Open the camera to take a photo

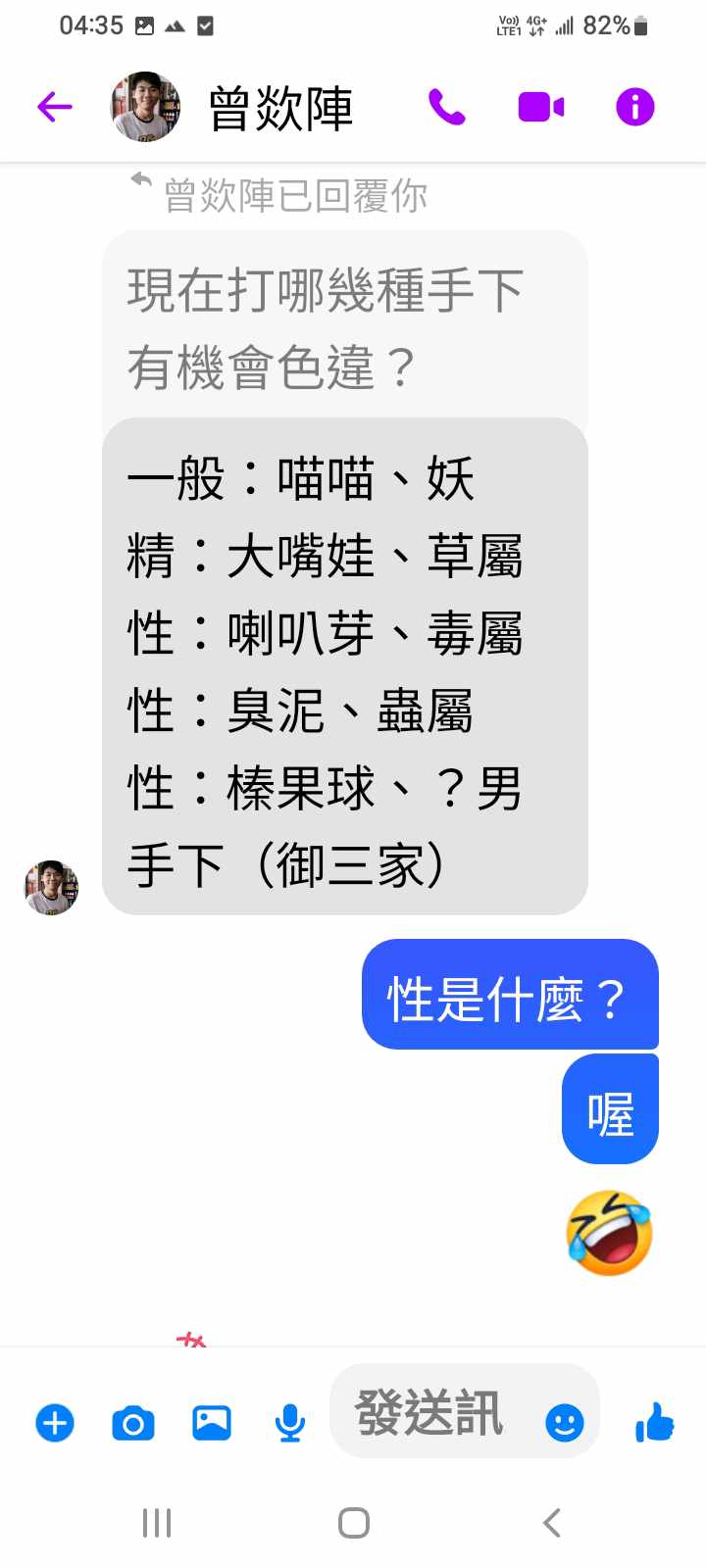coord(133,1422)
